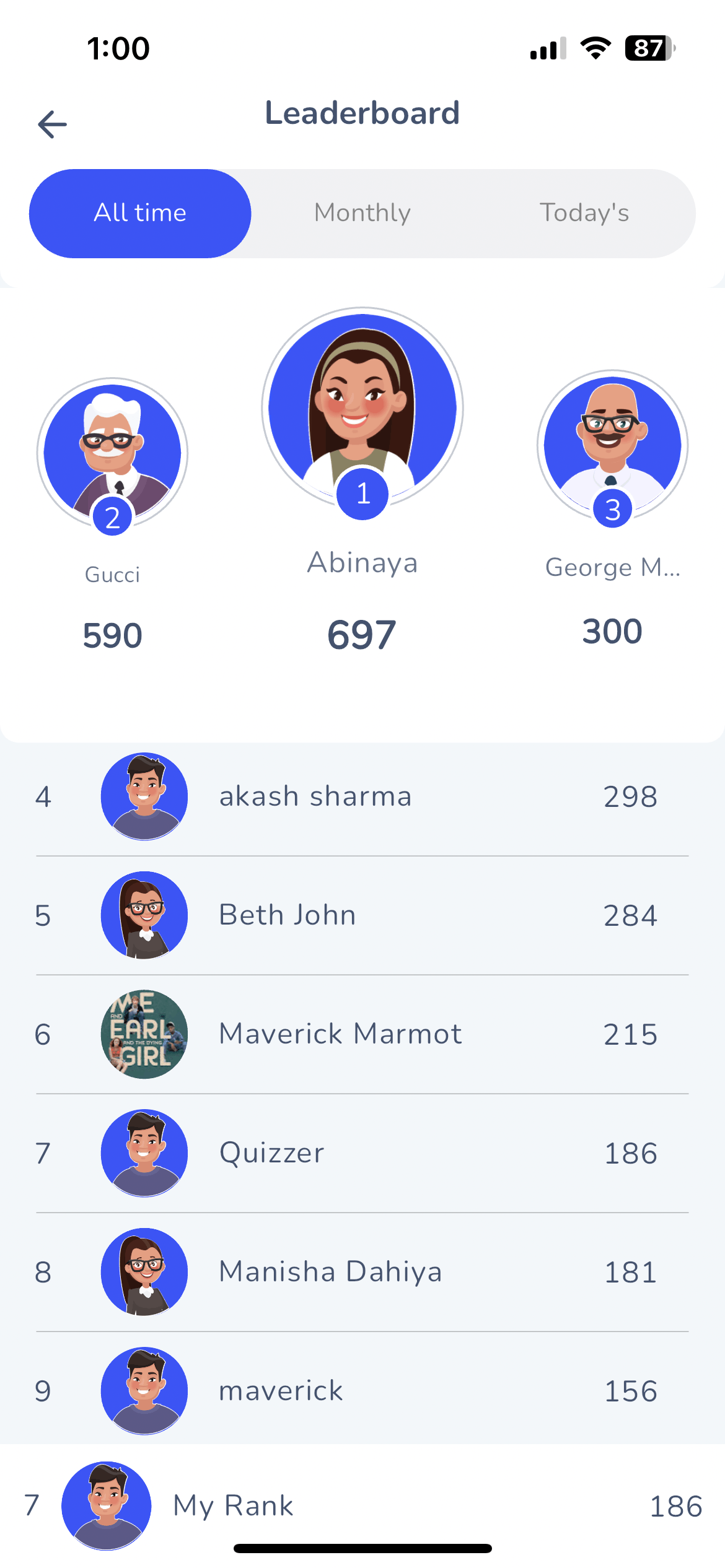
Task: Open Quizzer's leaderboard row
Action: coord(362,1153)
